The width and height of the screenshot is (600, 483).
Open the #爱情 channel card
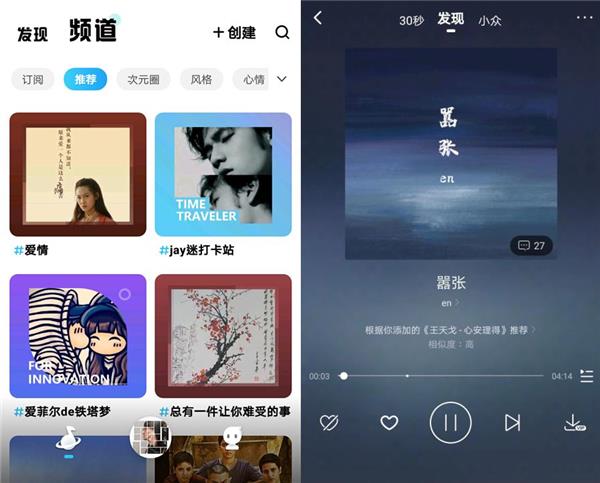point(78,173)
